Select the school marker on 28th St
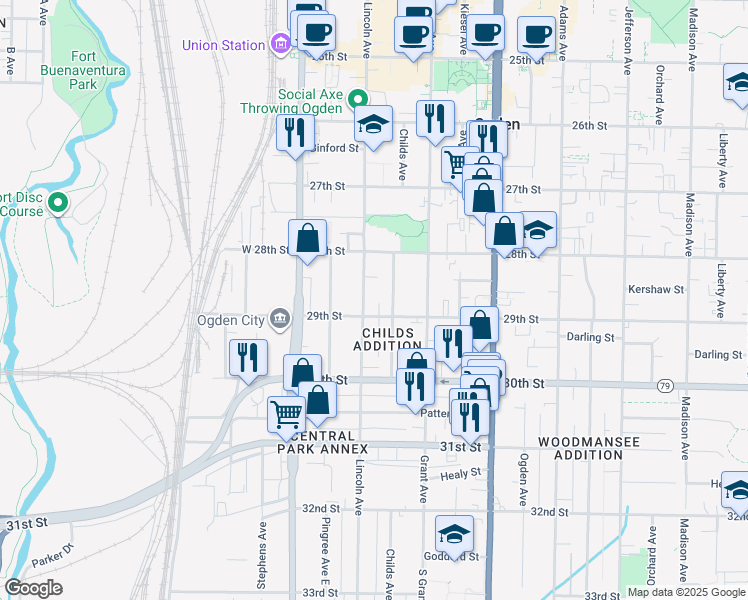This screenshot has width=748, height=600. point(538,233)
